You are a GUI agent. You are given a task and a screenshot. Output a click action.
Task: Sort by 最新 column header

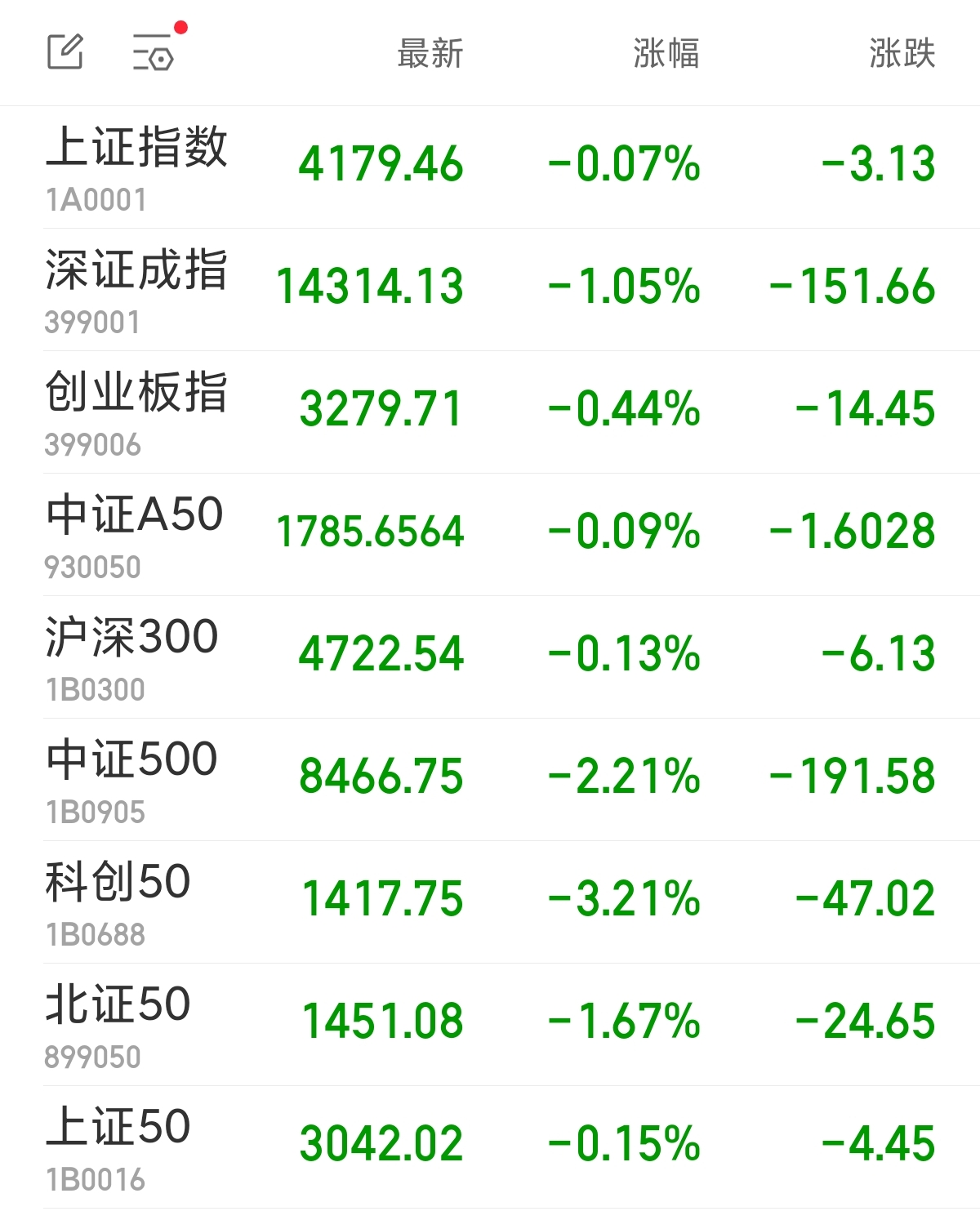pyautogui.click(x=430, y=54)
